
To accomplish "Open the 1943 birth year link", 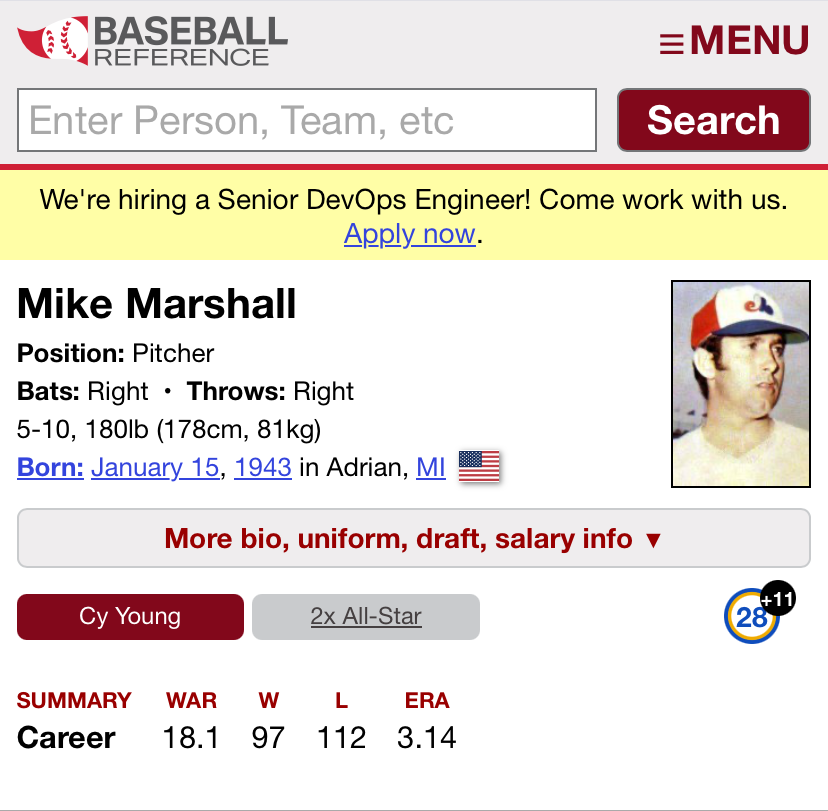I will pyautogui.click(x=262, y=467).
